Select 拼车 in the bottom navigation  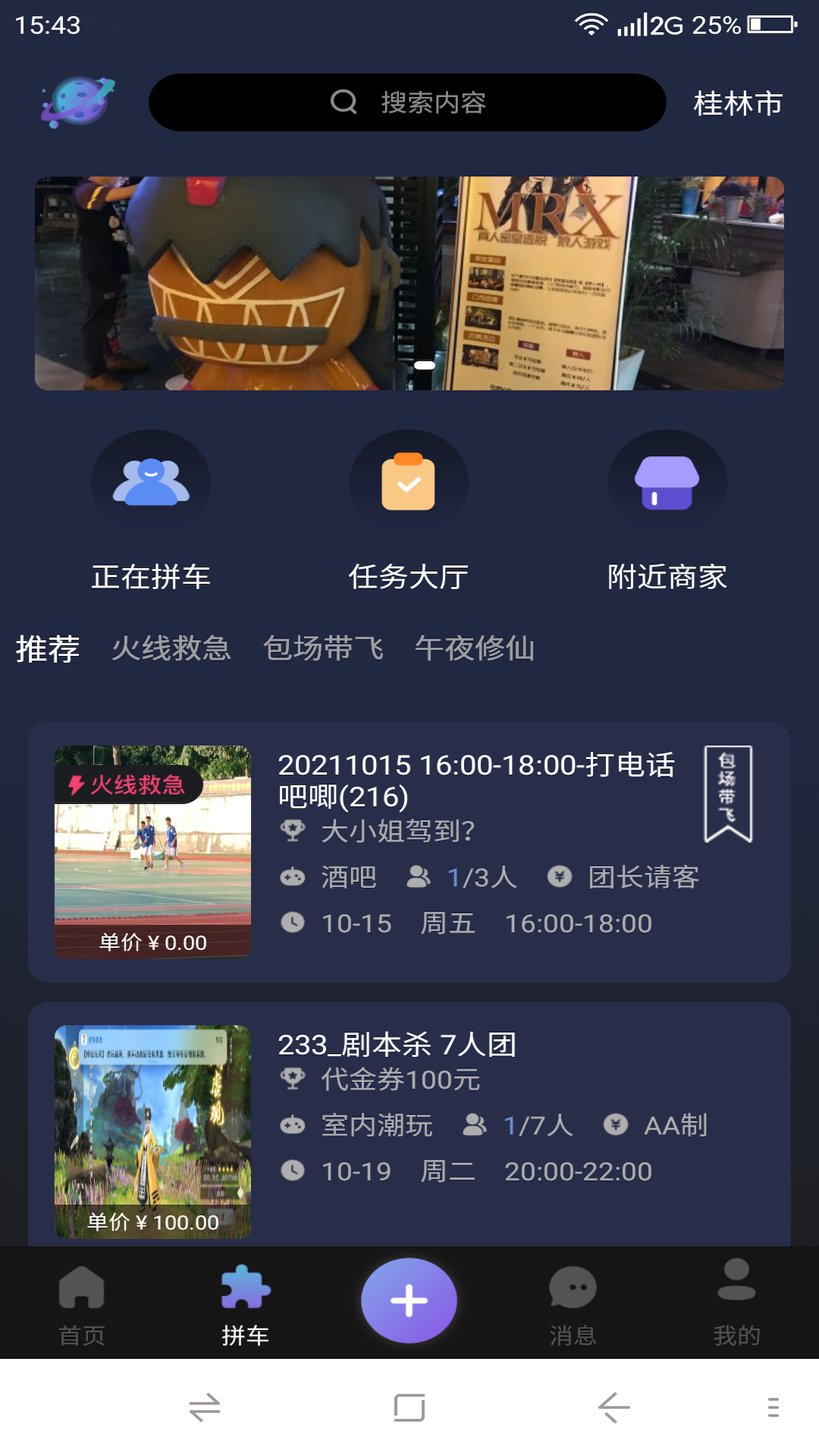point(246,1304)
